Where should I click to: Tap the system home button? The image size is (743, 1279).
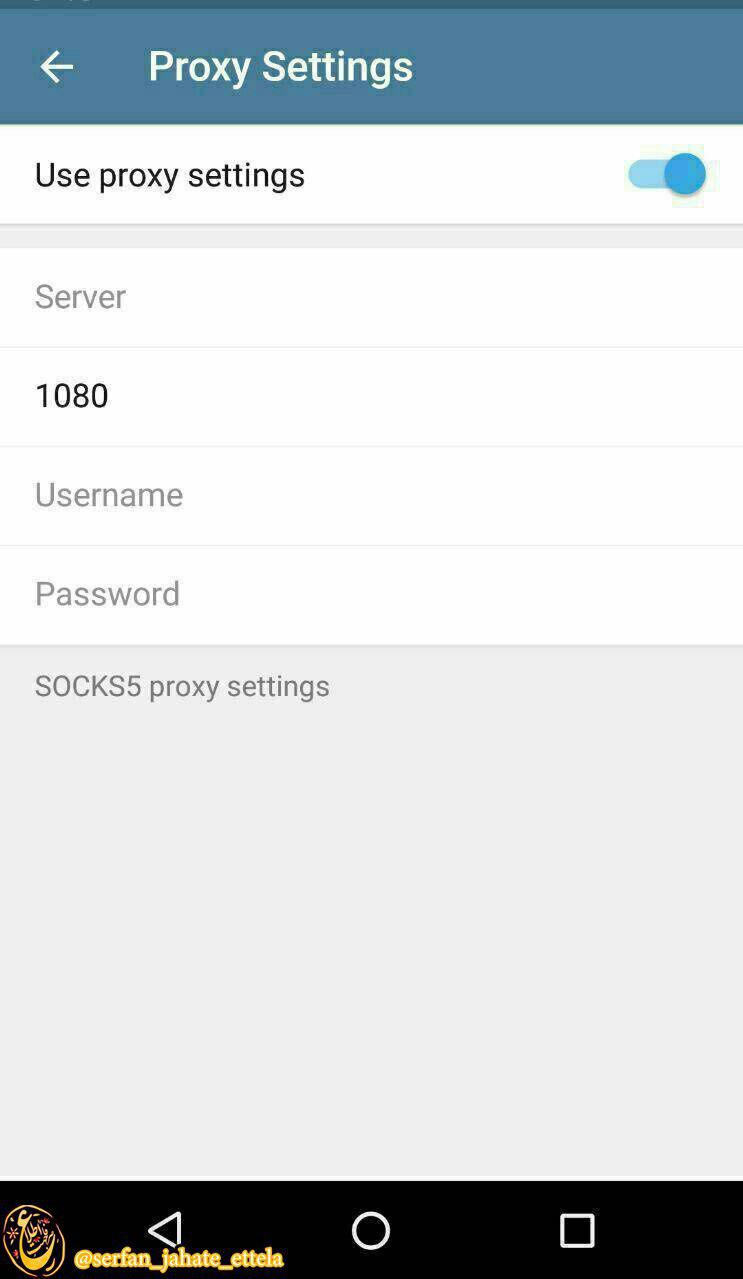click(x=371, y=1230)
